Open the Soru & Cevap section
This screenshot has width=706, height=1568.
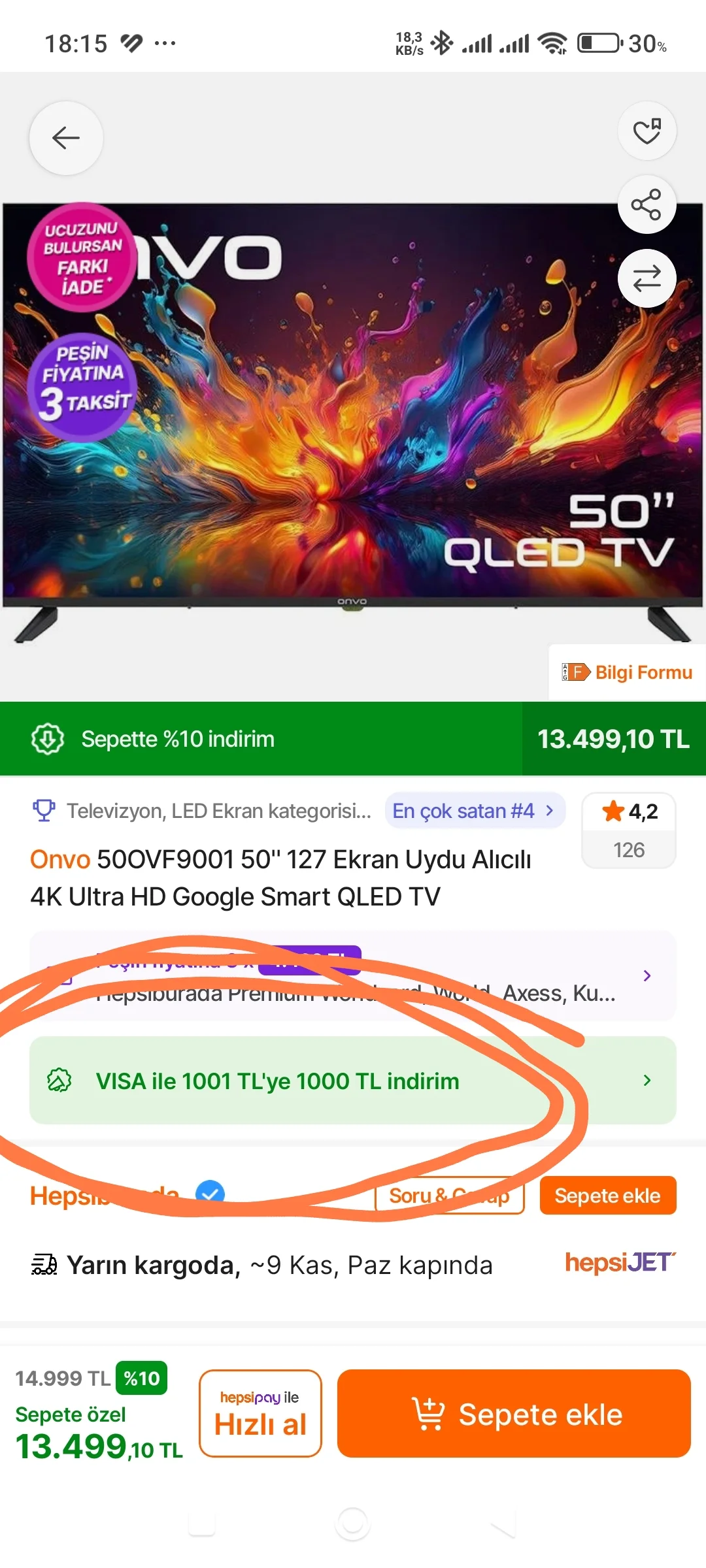coord(450,1196)
